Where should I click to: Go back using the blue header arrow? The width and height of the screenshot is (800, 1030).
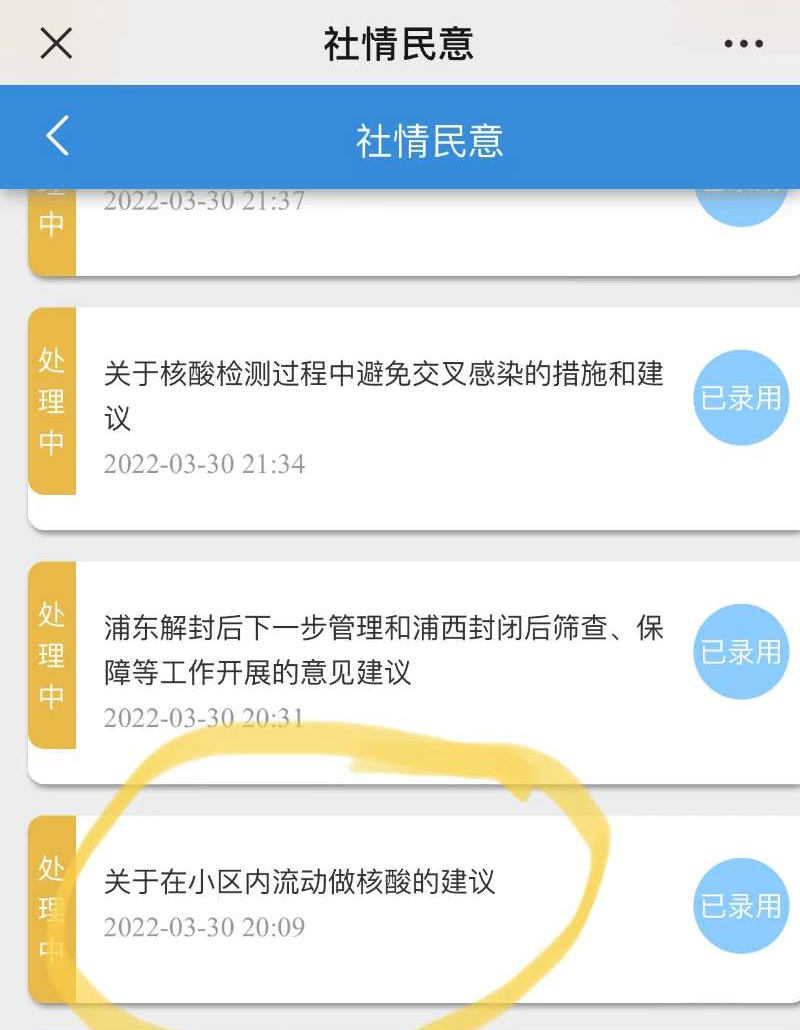(58, 136)
